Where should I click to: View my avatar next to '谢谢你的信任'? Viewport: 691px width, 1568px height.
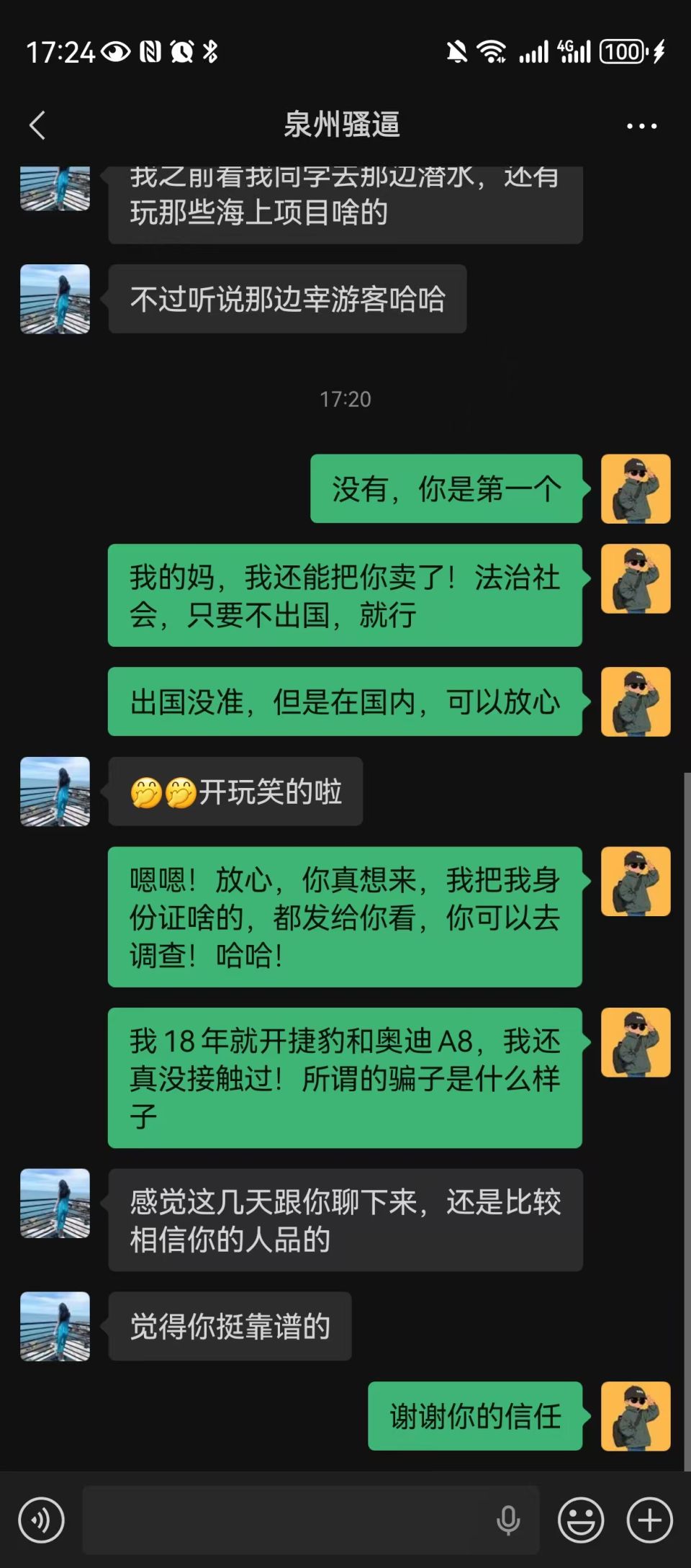pyautogui.click(x=636, y=1416)
